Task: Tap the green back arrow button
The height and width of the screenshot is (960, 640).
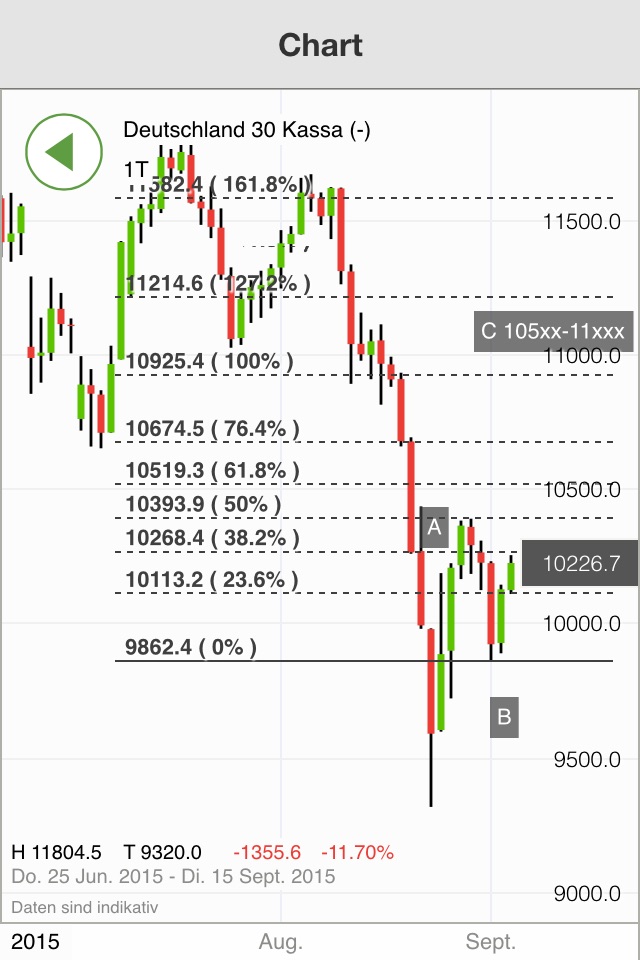Action: 64,153
